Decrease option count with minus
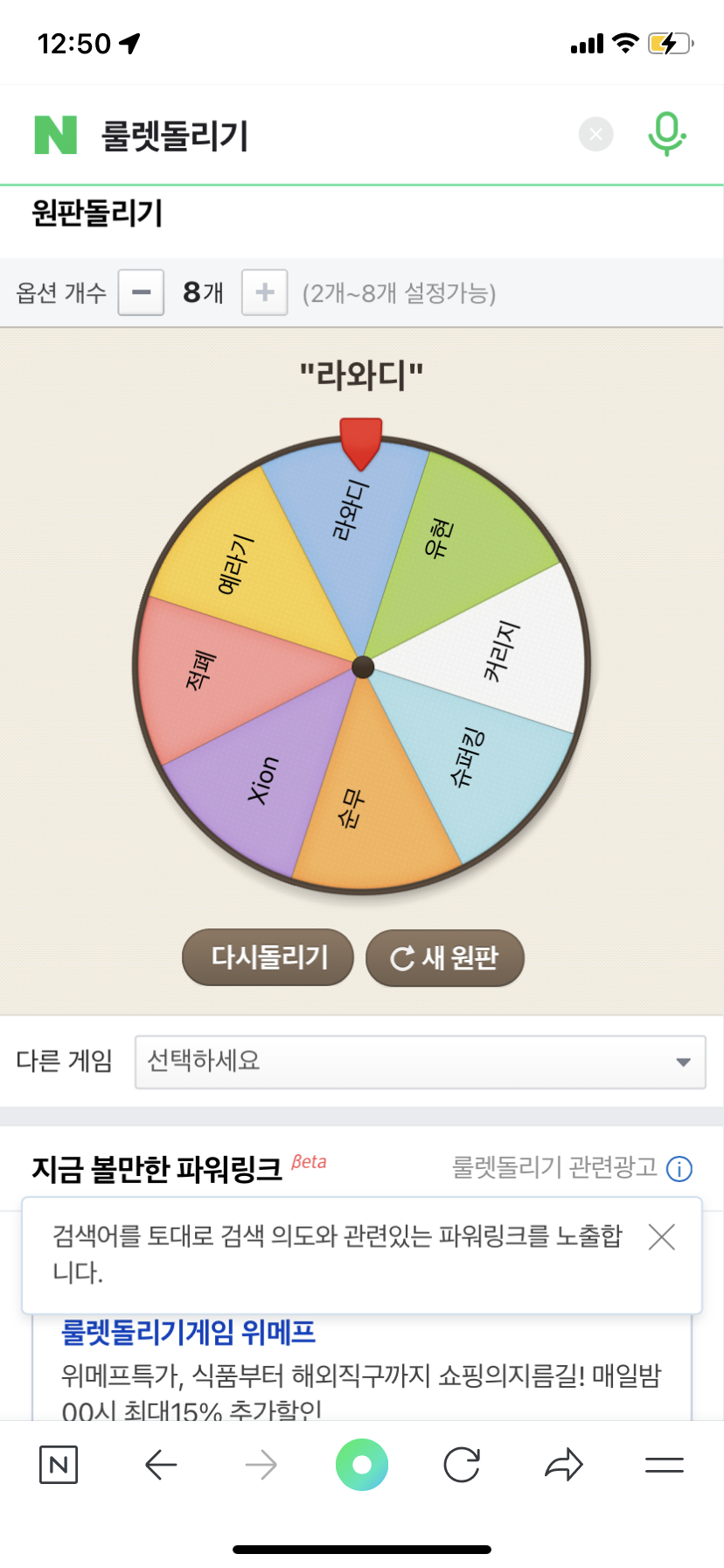Screen dimensions: 724x1568 tap(142, 292)
